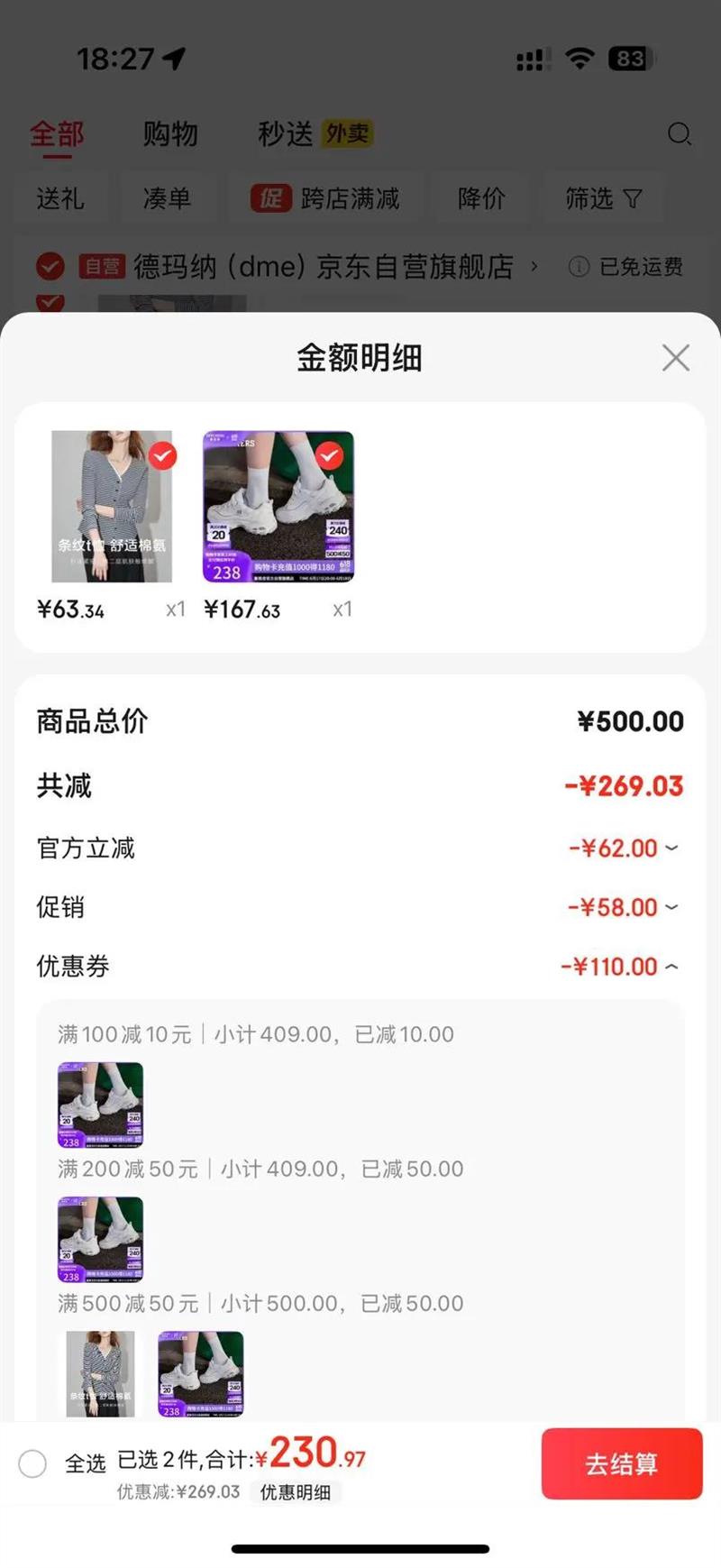
Task: Expand the 促销 discount details
Action: 671,907
